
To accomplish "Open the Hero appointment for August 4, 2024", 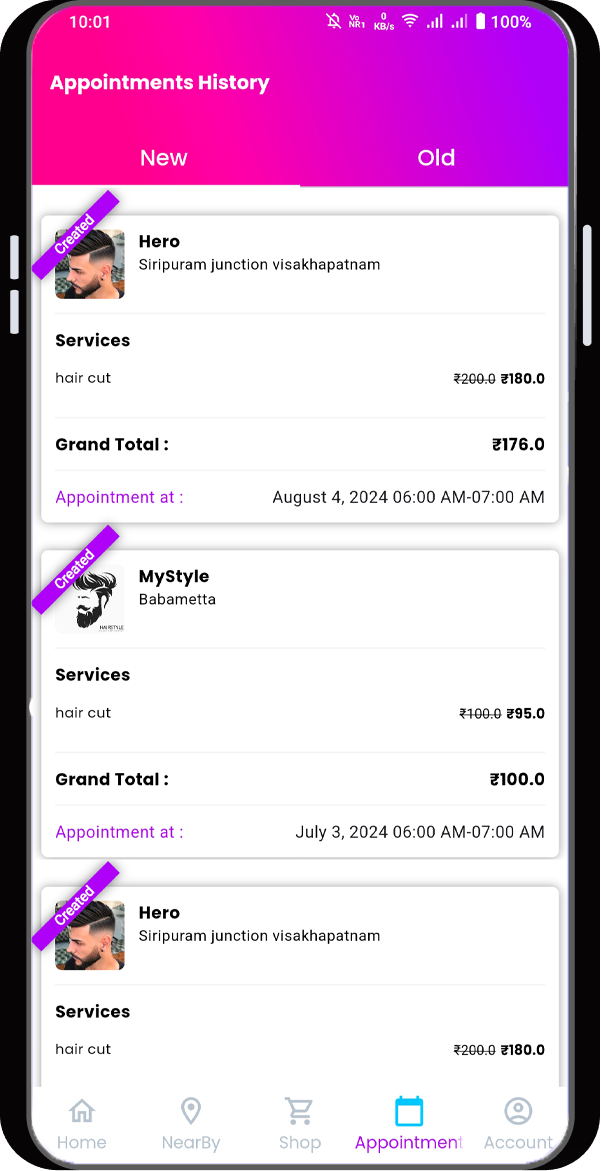I will click(300, 368).
